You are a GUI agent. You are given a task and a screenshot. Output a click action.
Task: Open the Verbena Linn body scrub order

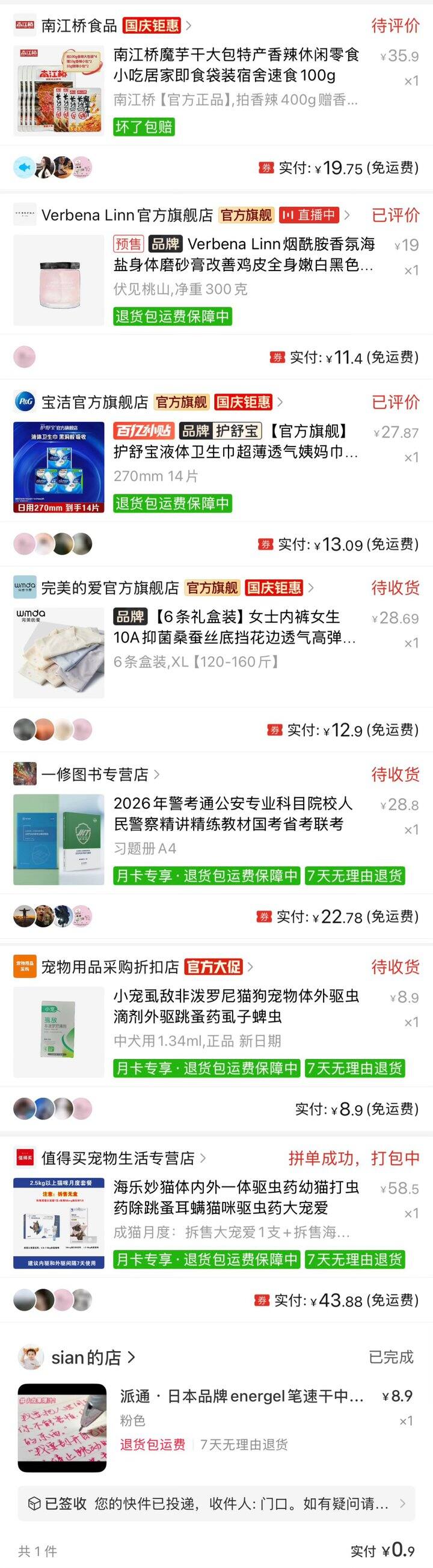click(242, 254)
